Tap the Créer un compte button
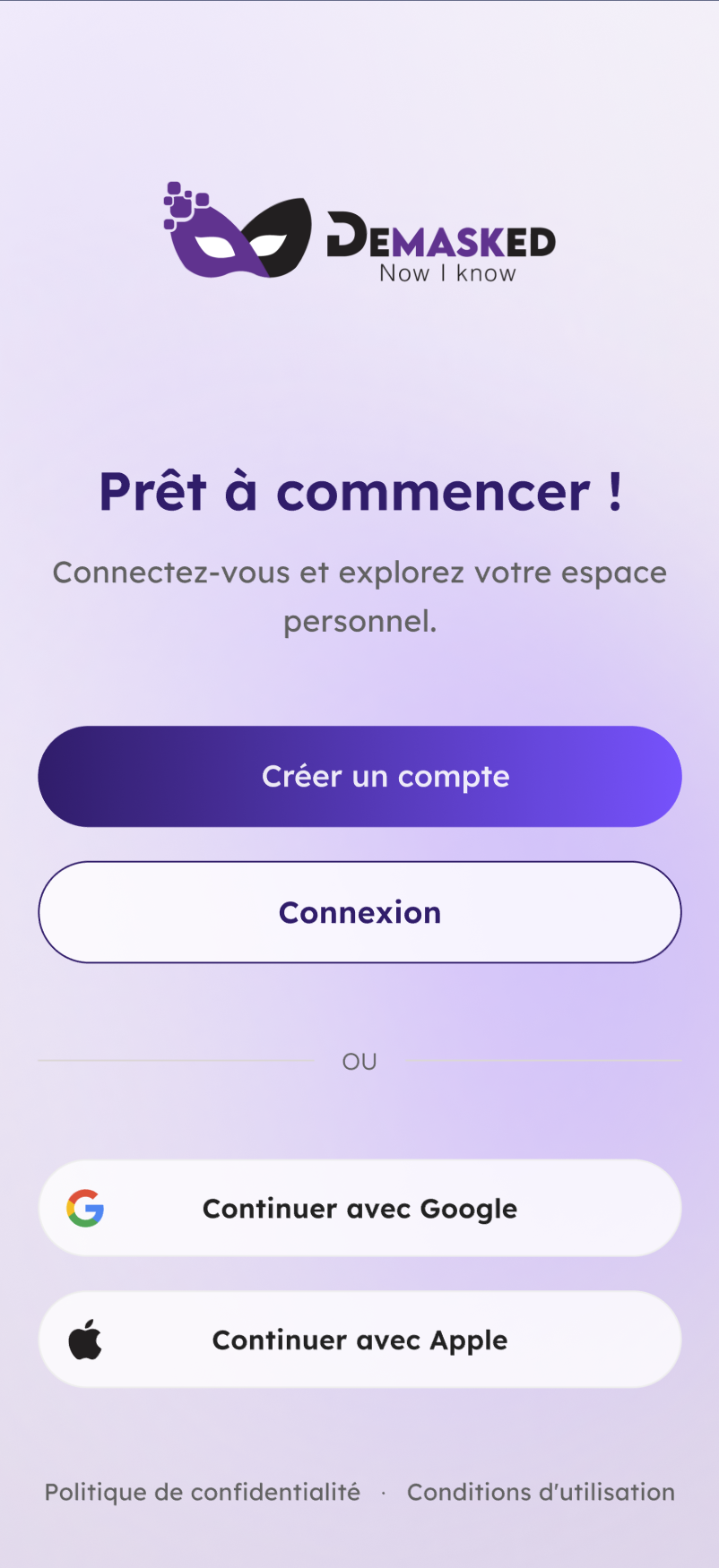Viewport: 719px width, 1568px height. [x=359, y=776]
